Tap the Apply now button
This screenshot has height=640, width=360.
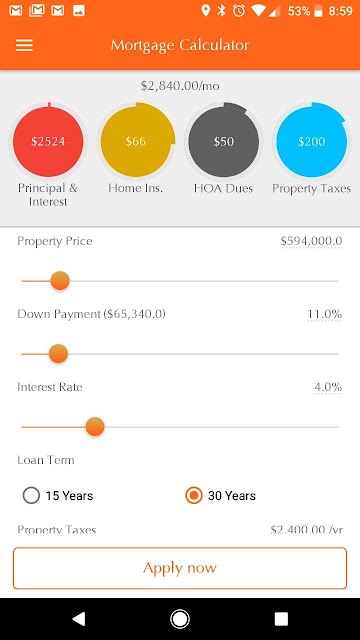pyautogui.click(x=180, y=568)
